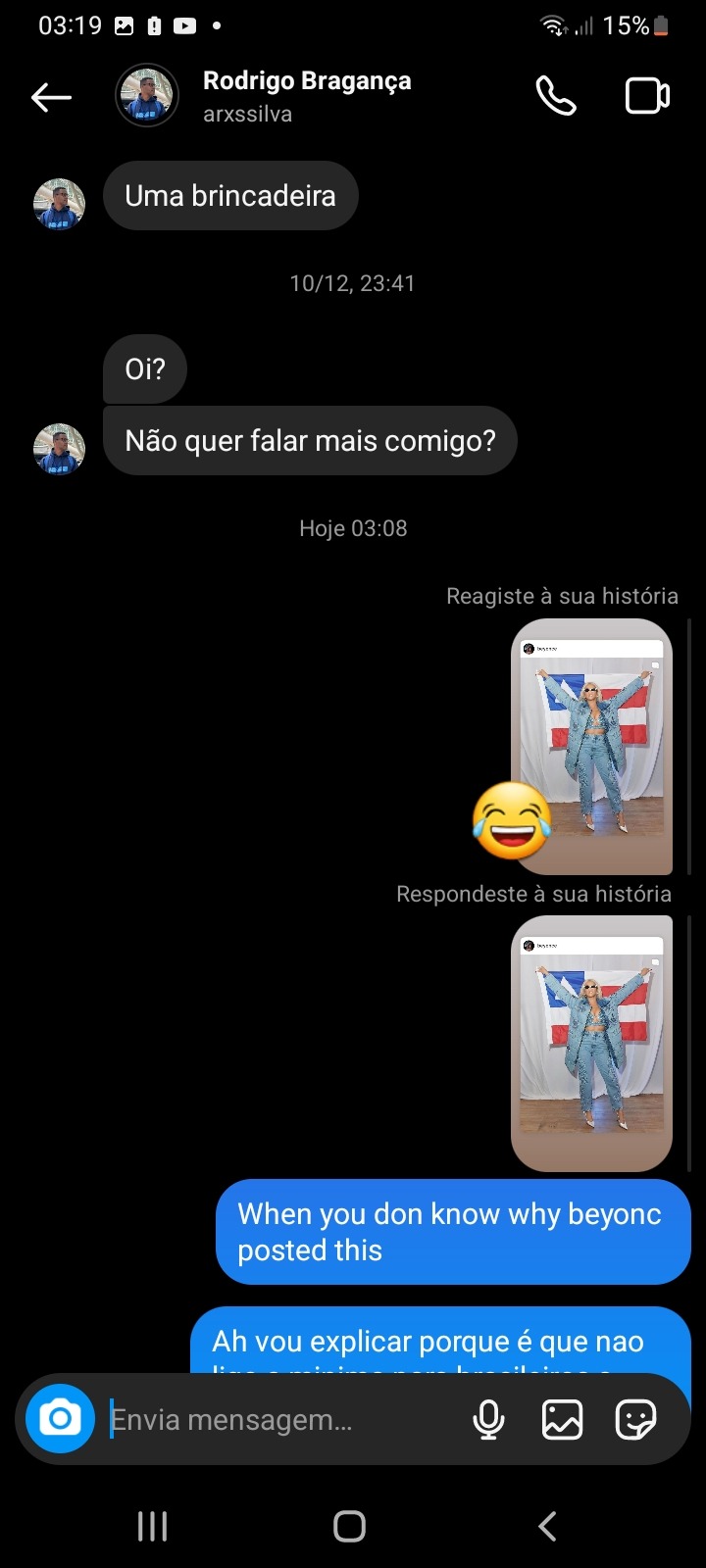706x1568 pixels.
Task: Start a voice call with Rodrigo Bragança
Action: [x=556, y=96]
